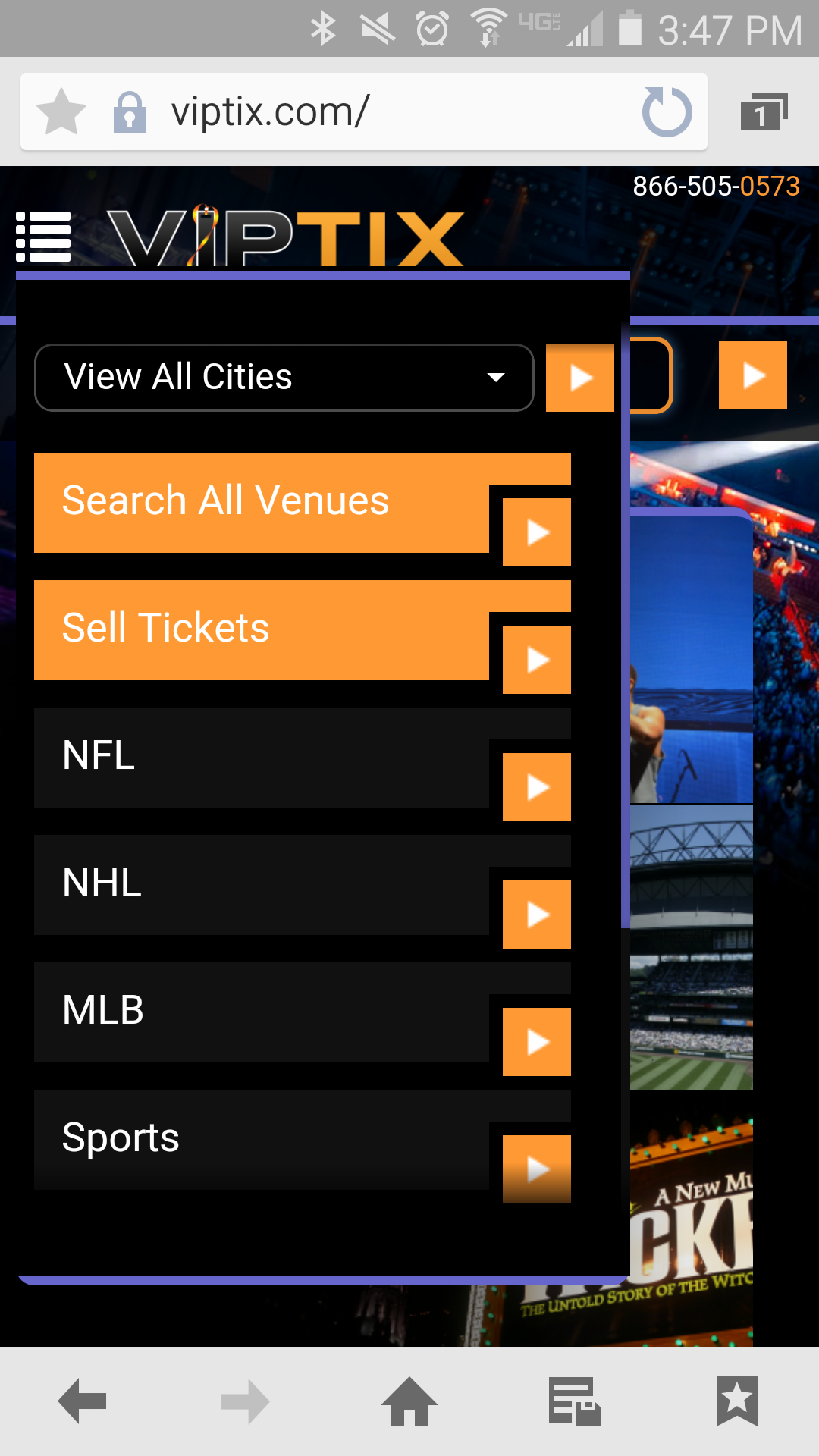
Task: Go back to the previous page
Action: [x=82, y=1401]
